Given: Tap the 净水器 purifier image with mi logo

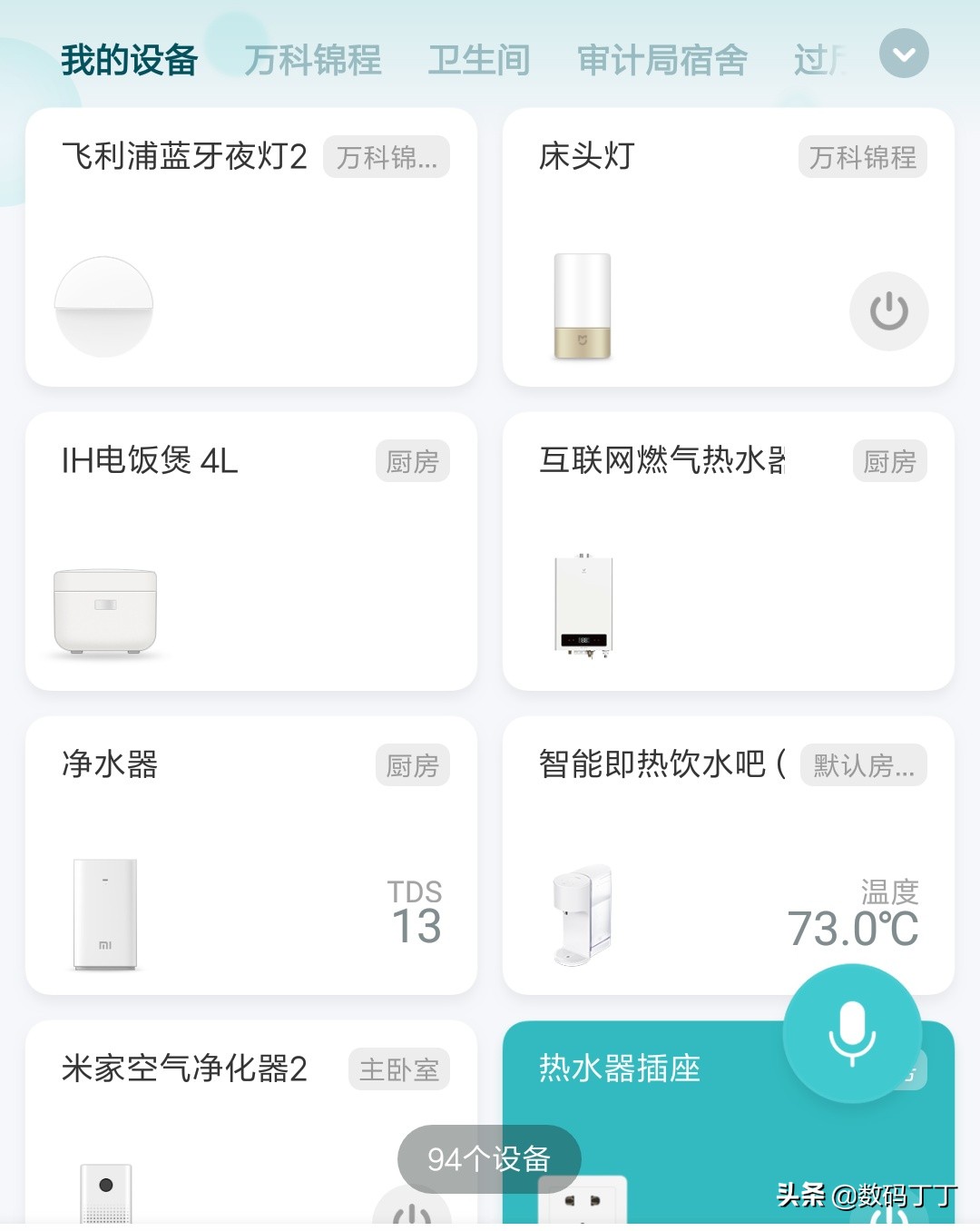Looking at the screenshot, I should 104,914.
